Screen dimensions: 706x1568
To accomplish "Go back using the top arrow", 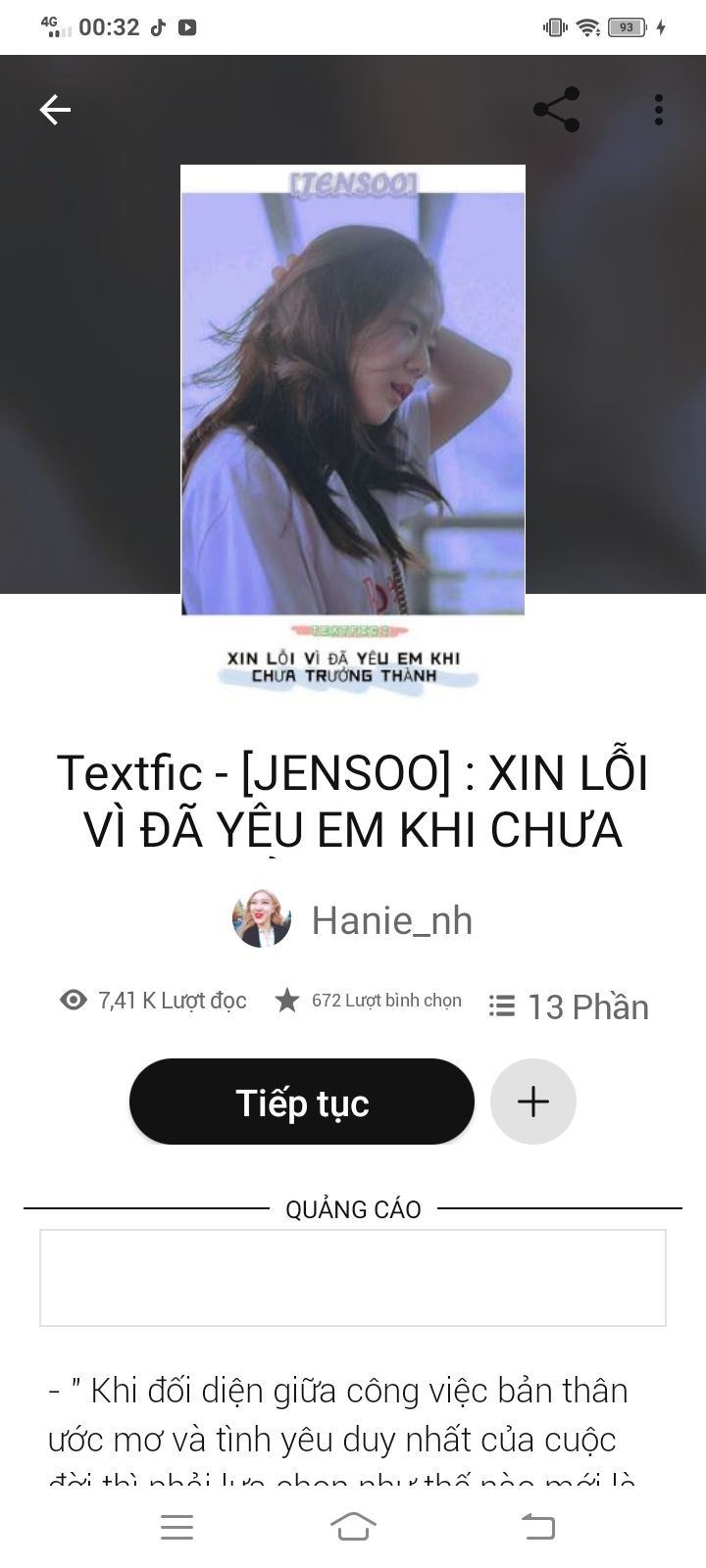I will click(55, 110).
